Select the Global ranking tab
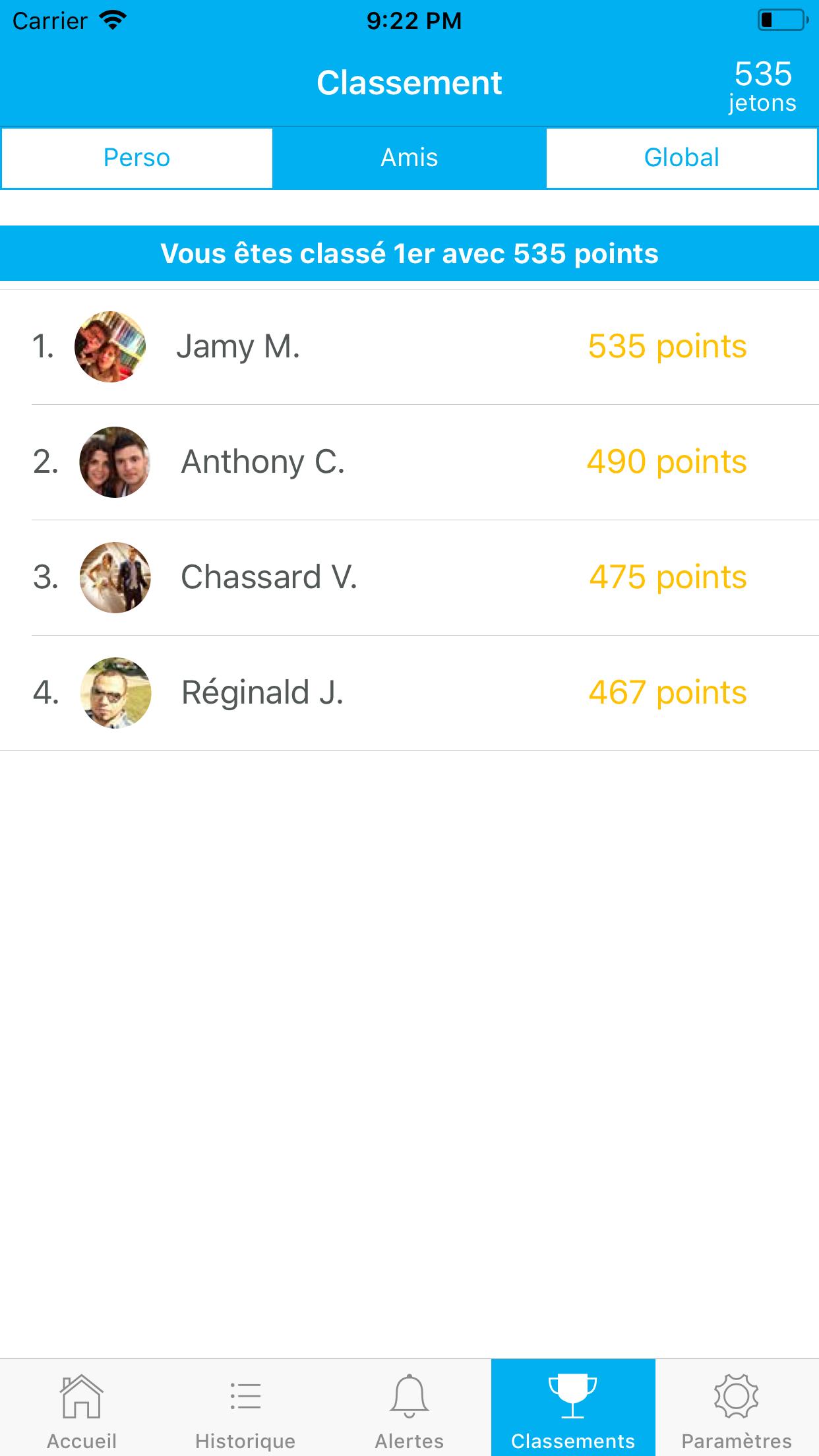 click(x=682, y=158)
